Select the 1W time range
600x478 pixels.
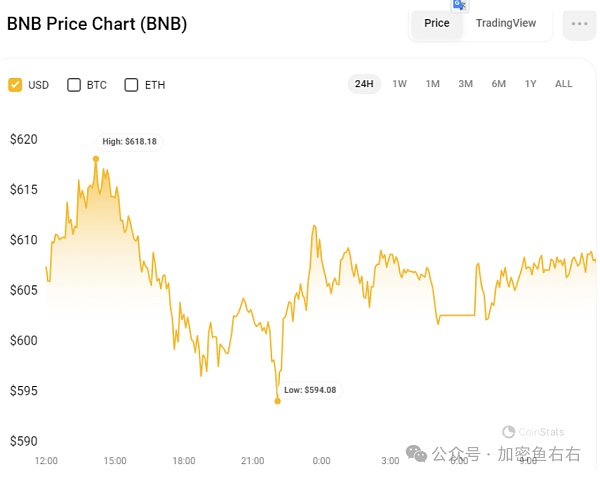(x=399, y=84)
